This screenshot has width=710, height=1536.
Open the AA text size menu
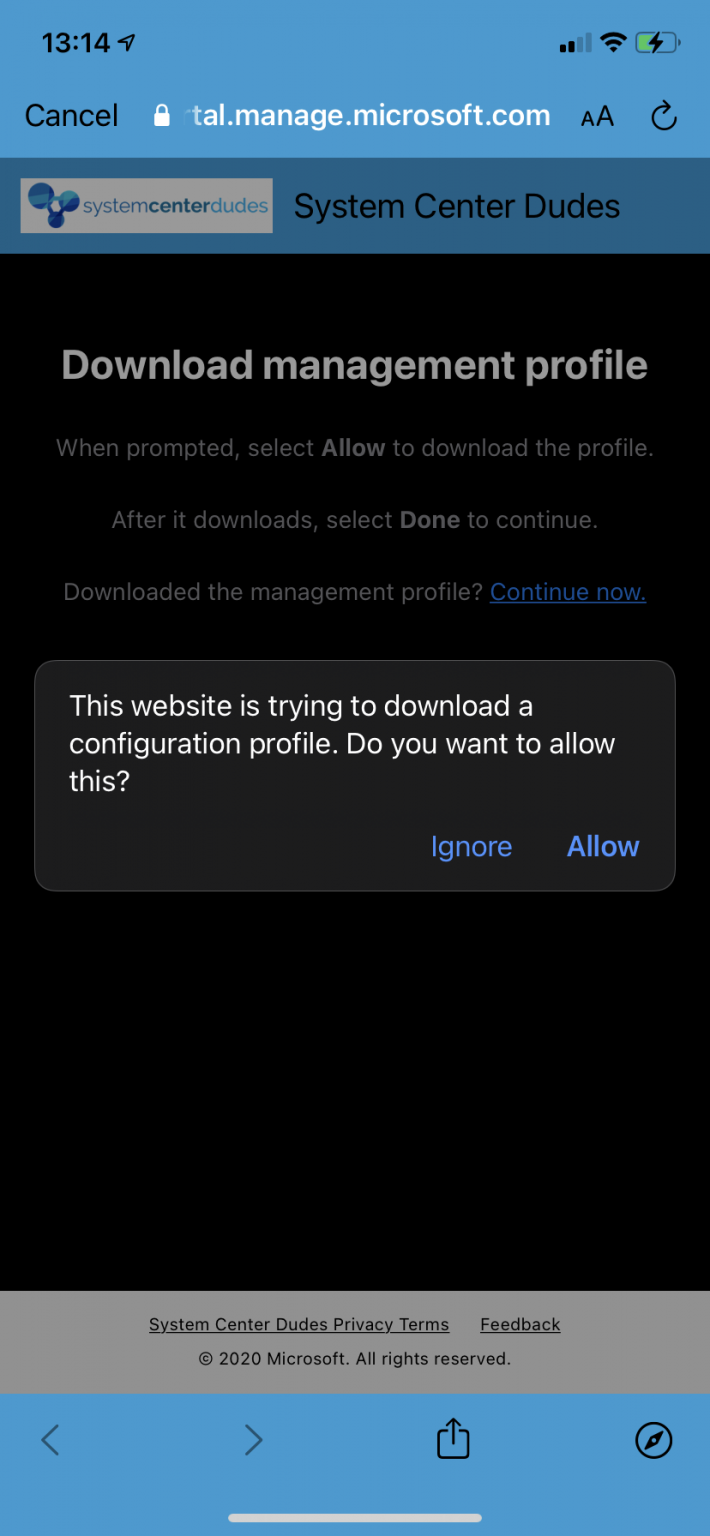point(597,117)
